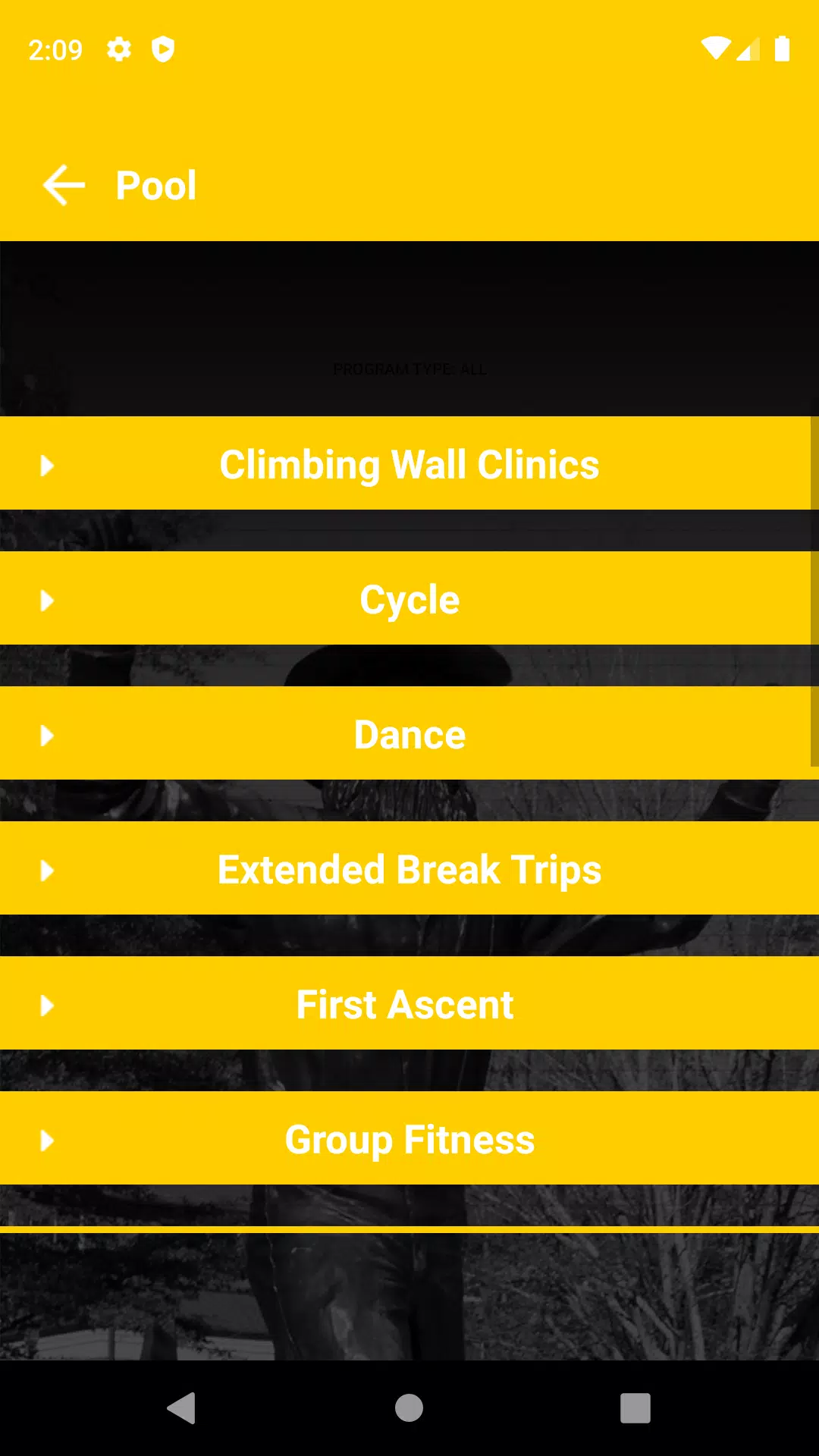Expand the Cycle section

point(409,599)
